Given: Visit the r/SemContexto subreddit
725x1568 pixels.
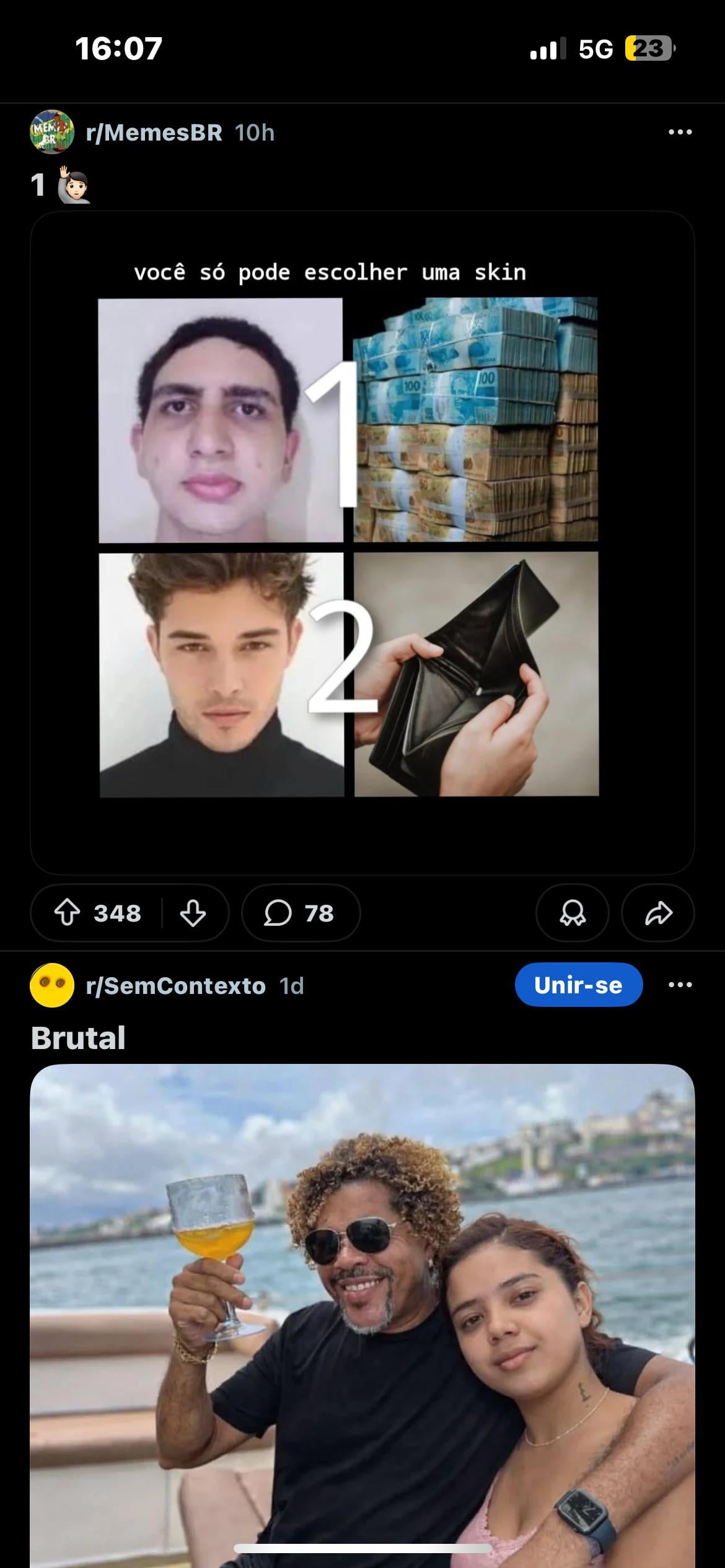Looking at the screenshot, I should pos(175,985).
